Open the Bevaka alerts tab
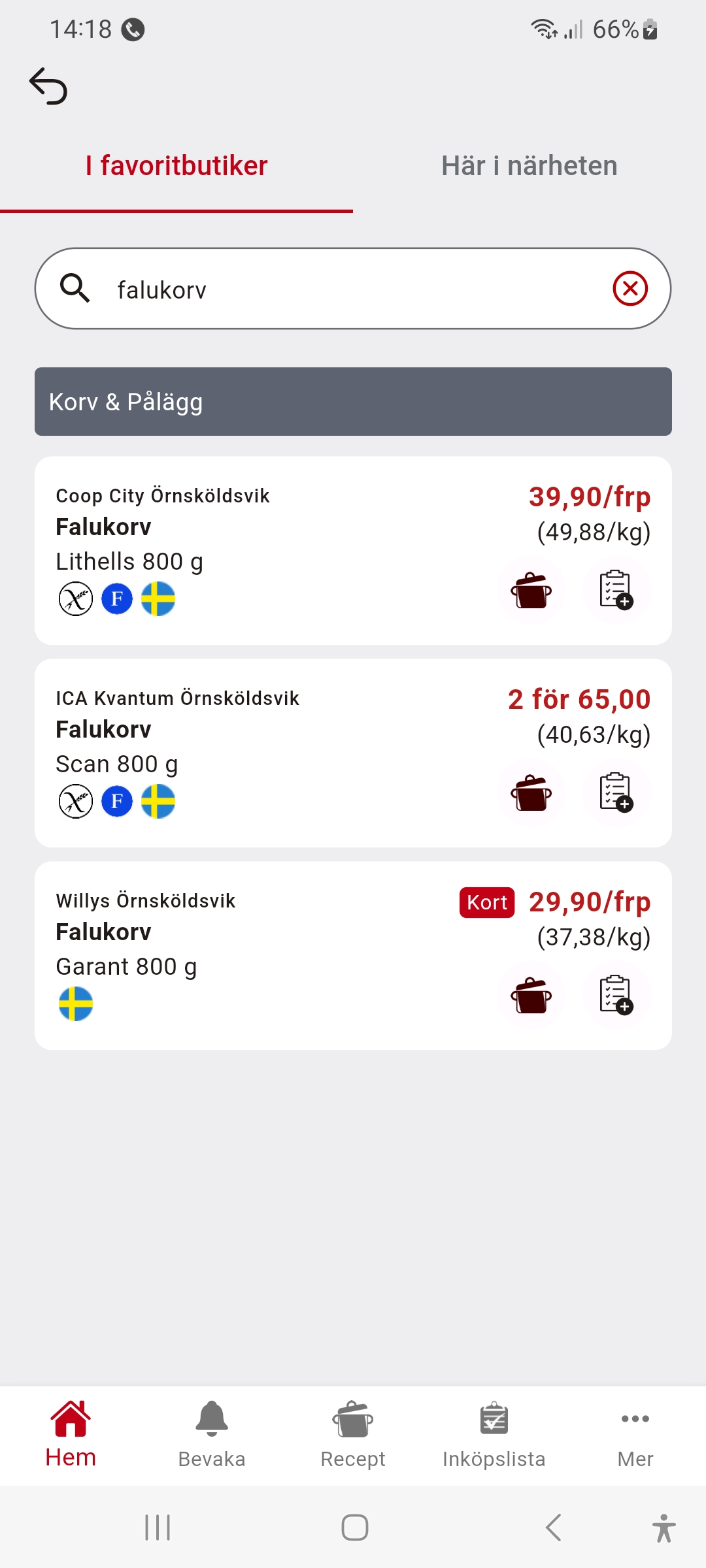 point(212,1434)
